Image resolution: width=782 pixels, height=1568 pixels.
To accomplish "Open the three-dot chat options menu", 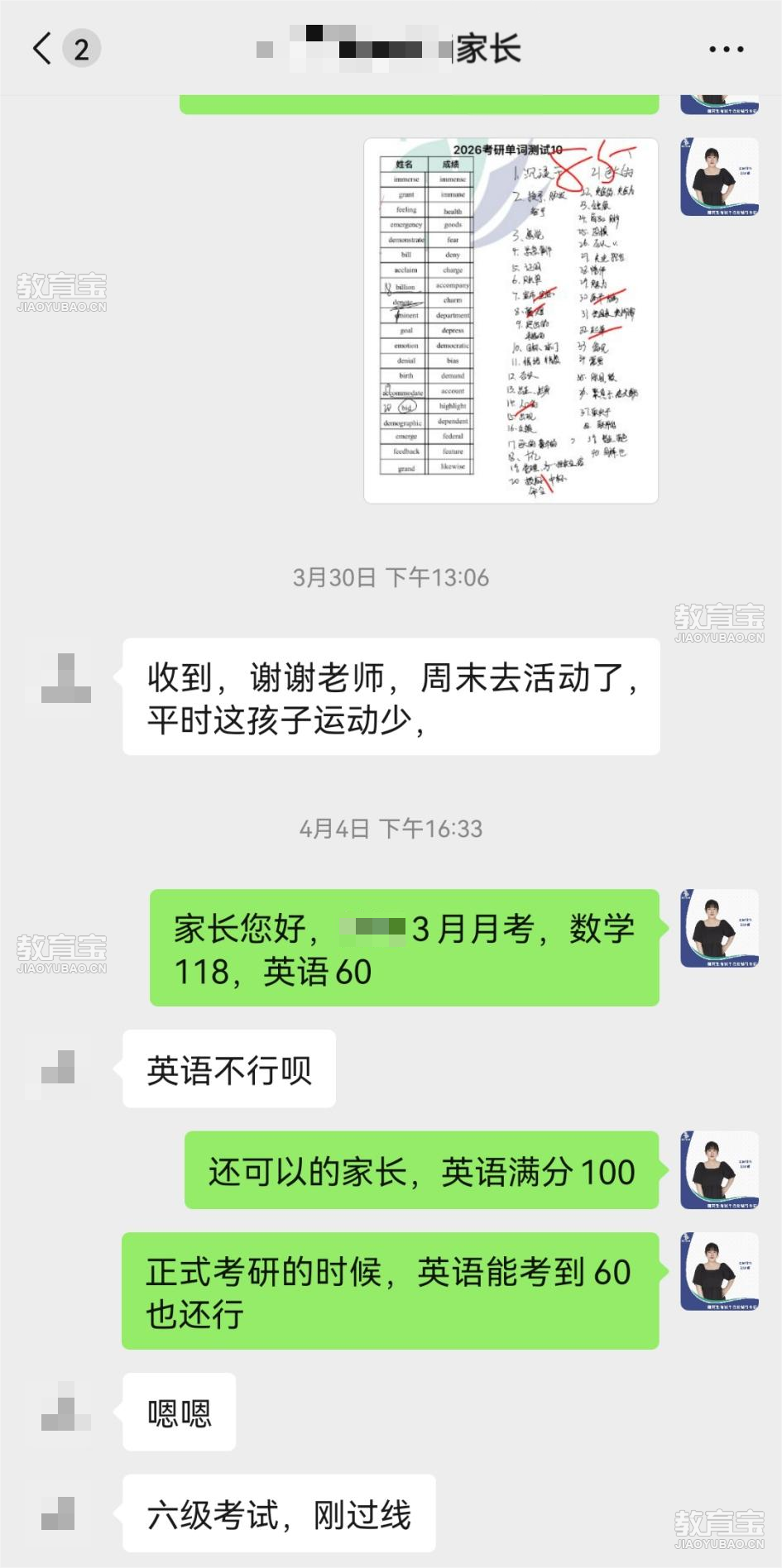I will [x=726, y=50].
